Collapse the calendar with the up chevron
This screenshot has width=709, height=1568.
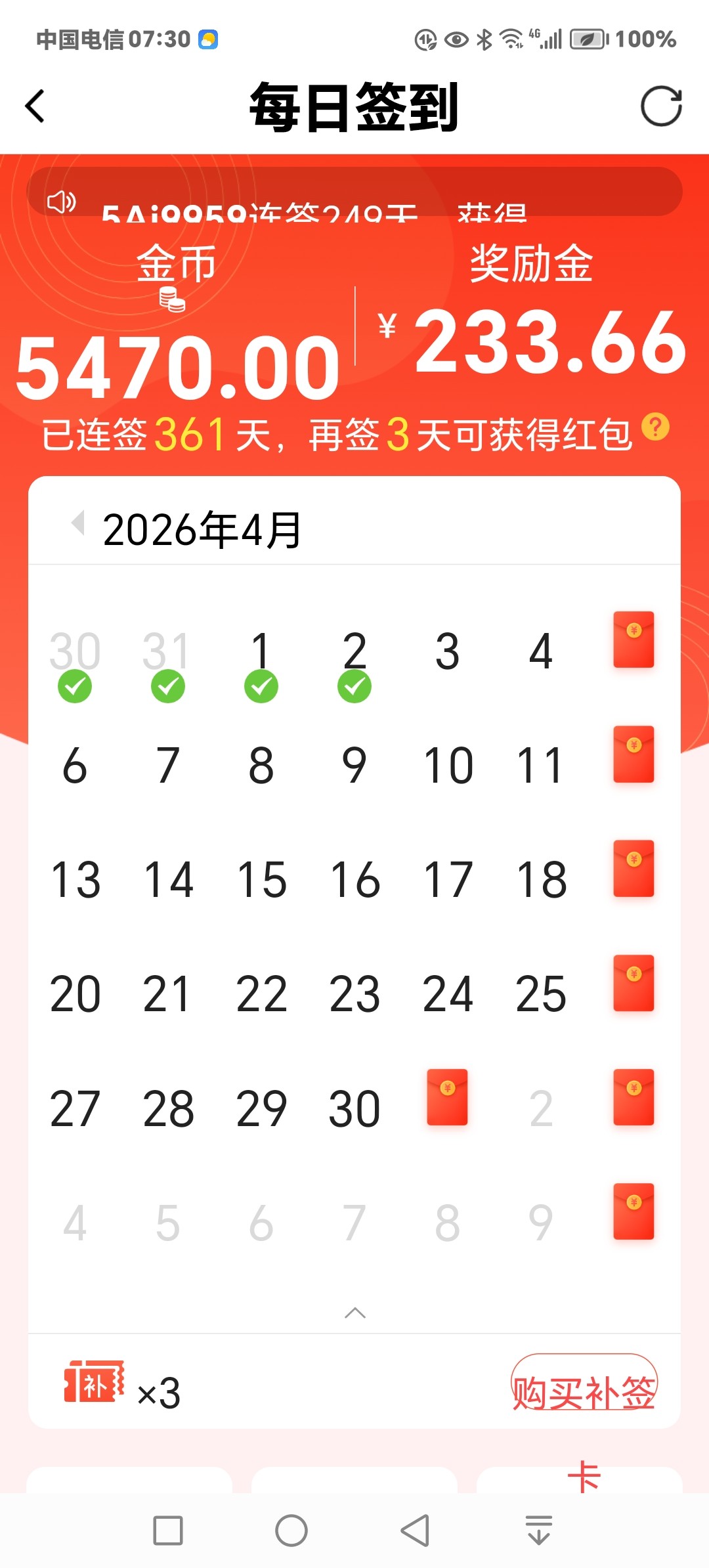click(354, 1313)
